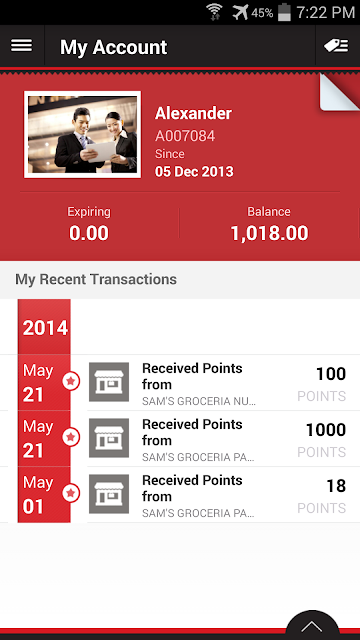Flip the curled page corner
360x640 pixels.
pyautogui.click(x=339, y=92)
